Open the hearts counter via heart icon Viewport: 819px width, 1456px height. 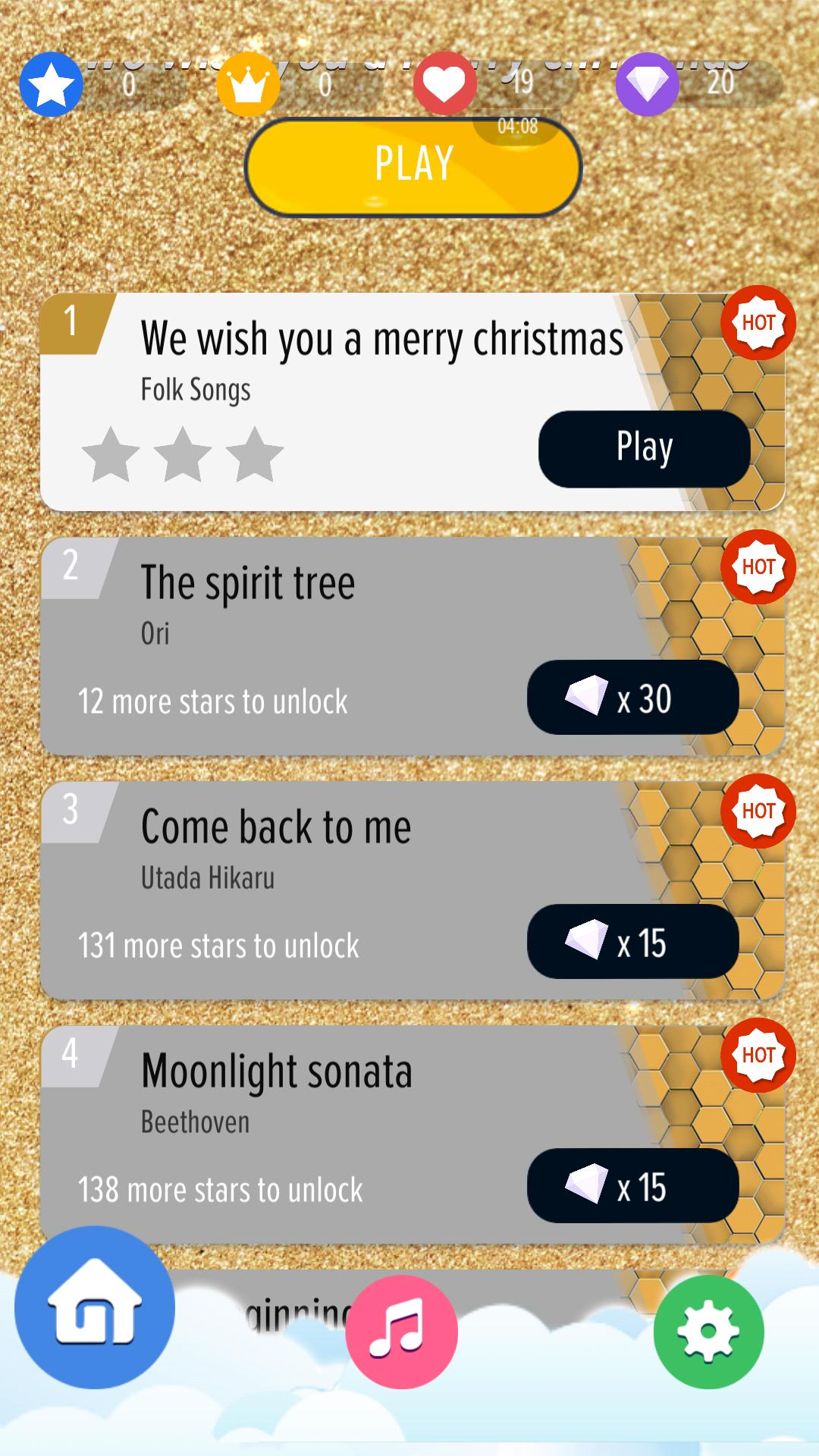444,82
